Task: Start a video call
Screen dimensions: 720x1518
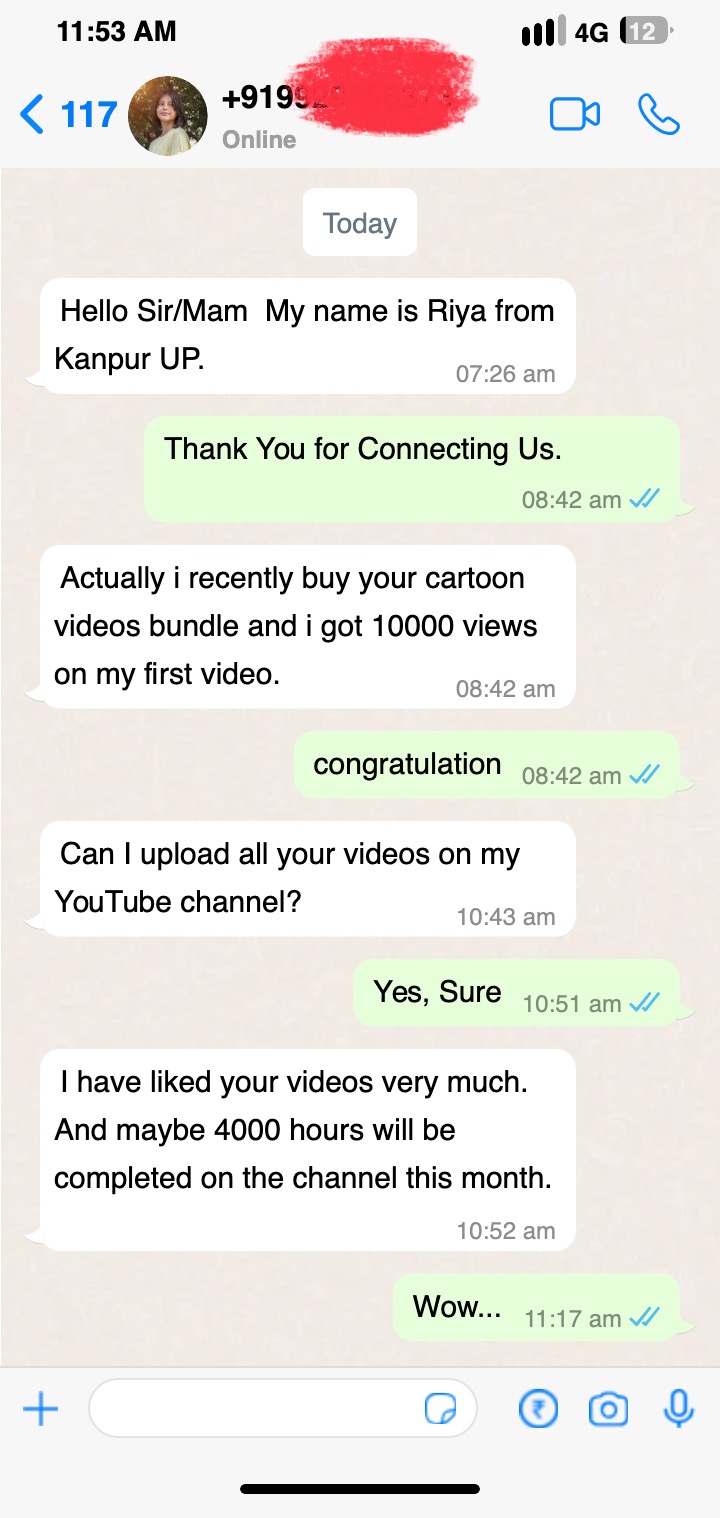Action: tap(575, 115)
